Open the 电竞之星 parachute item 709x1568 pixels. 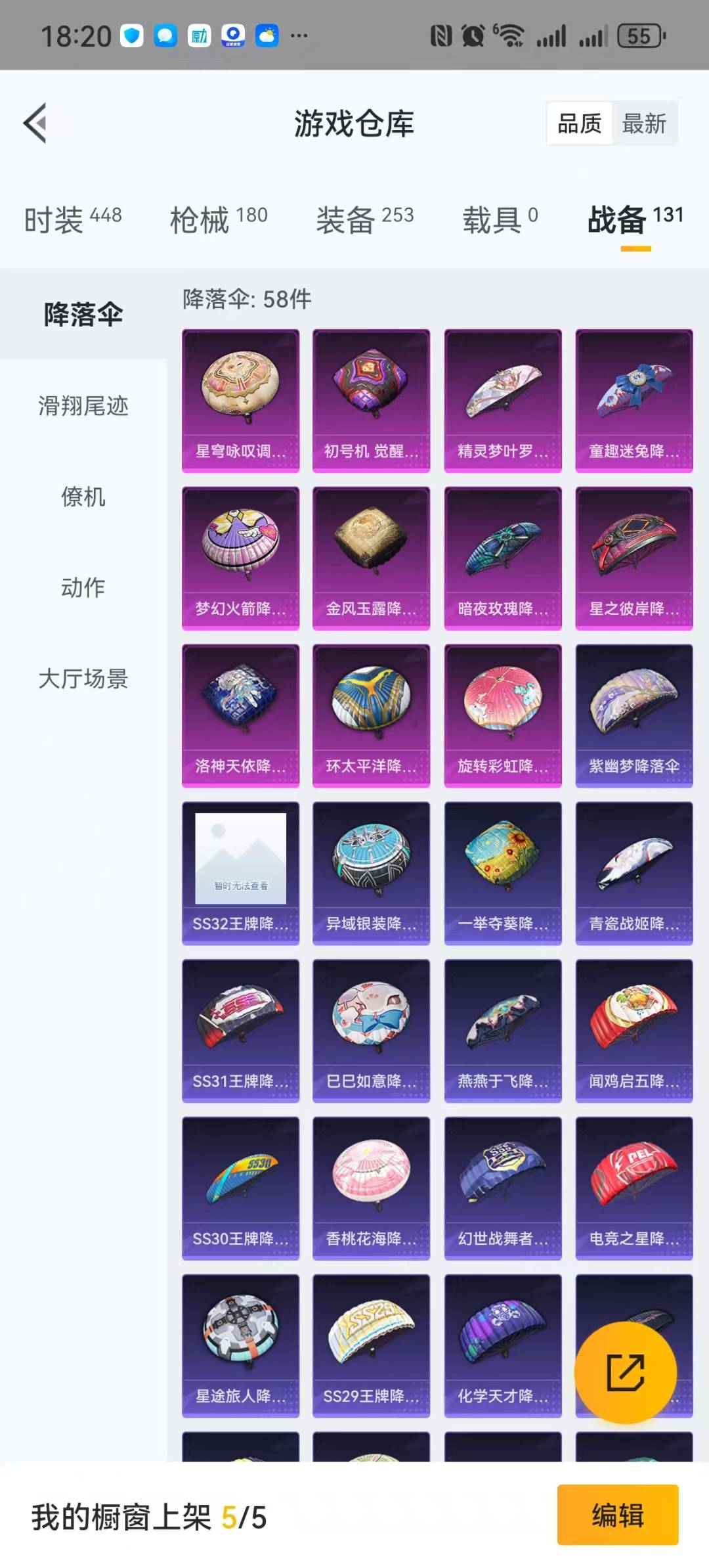[x=634, y=1189]
